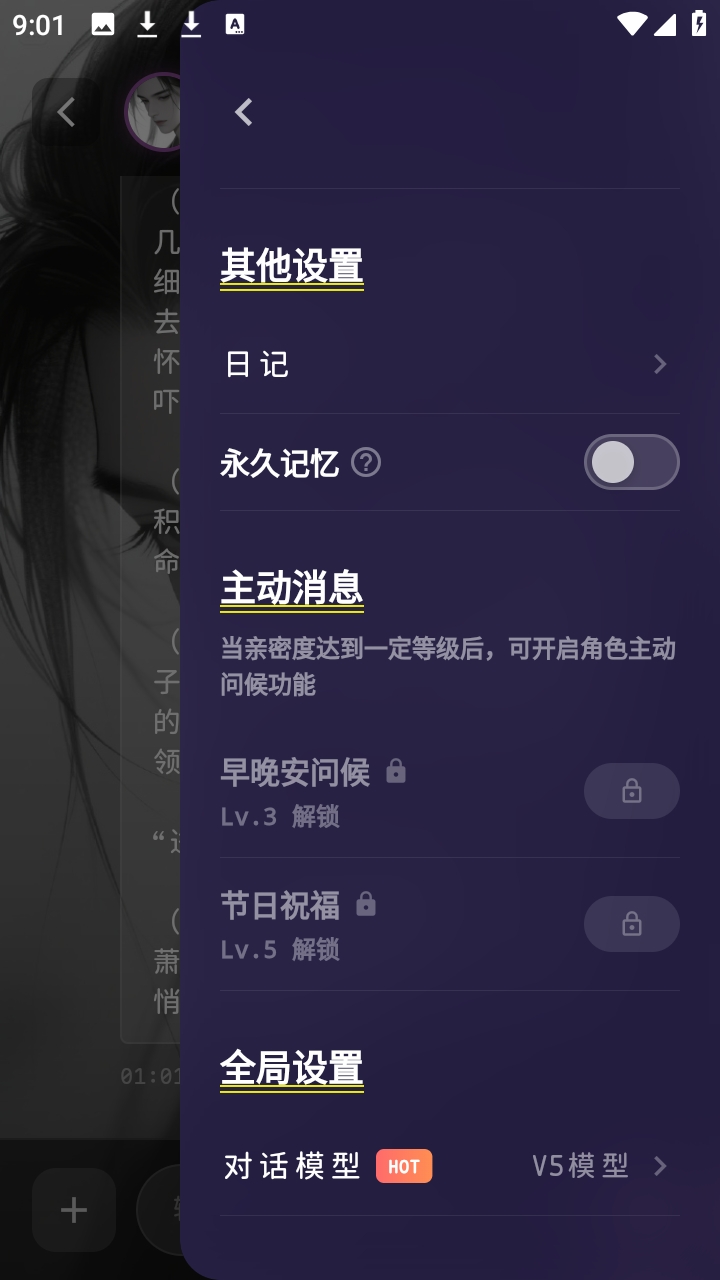
Task: Tap the back arrow in the settings panel
Action: [244, 113]
